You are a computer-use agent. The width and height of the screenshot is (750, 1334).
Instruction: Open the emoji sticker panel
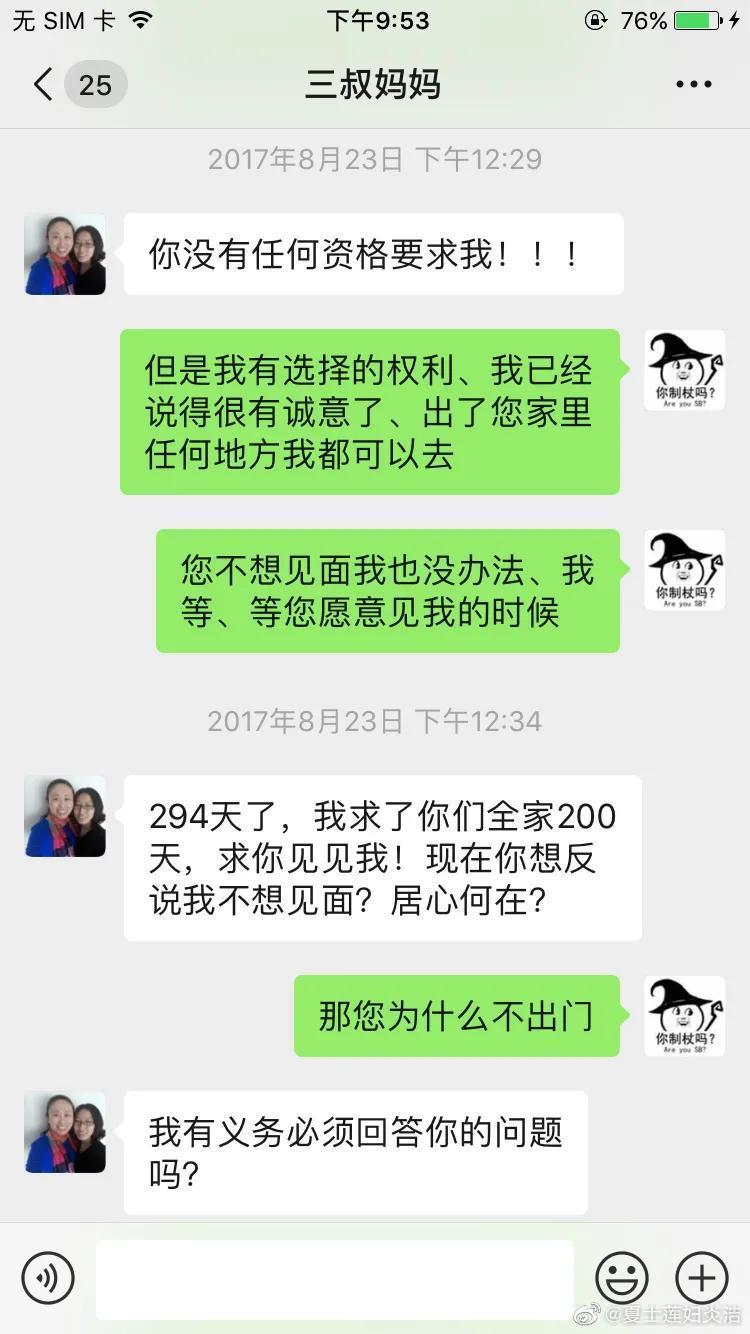click(x=622, y=1277)
